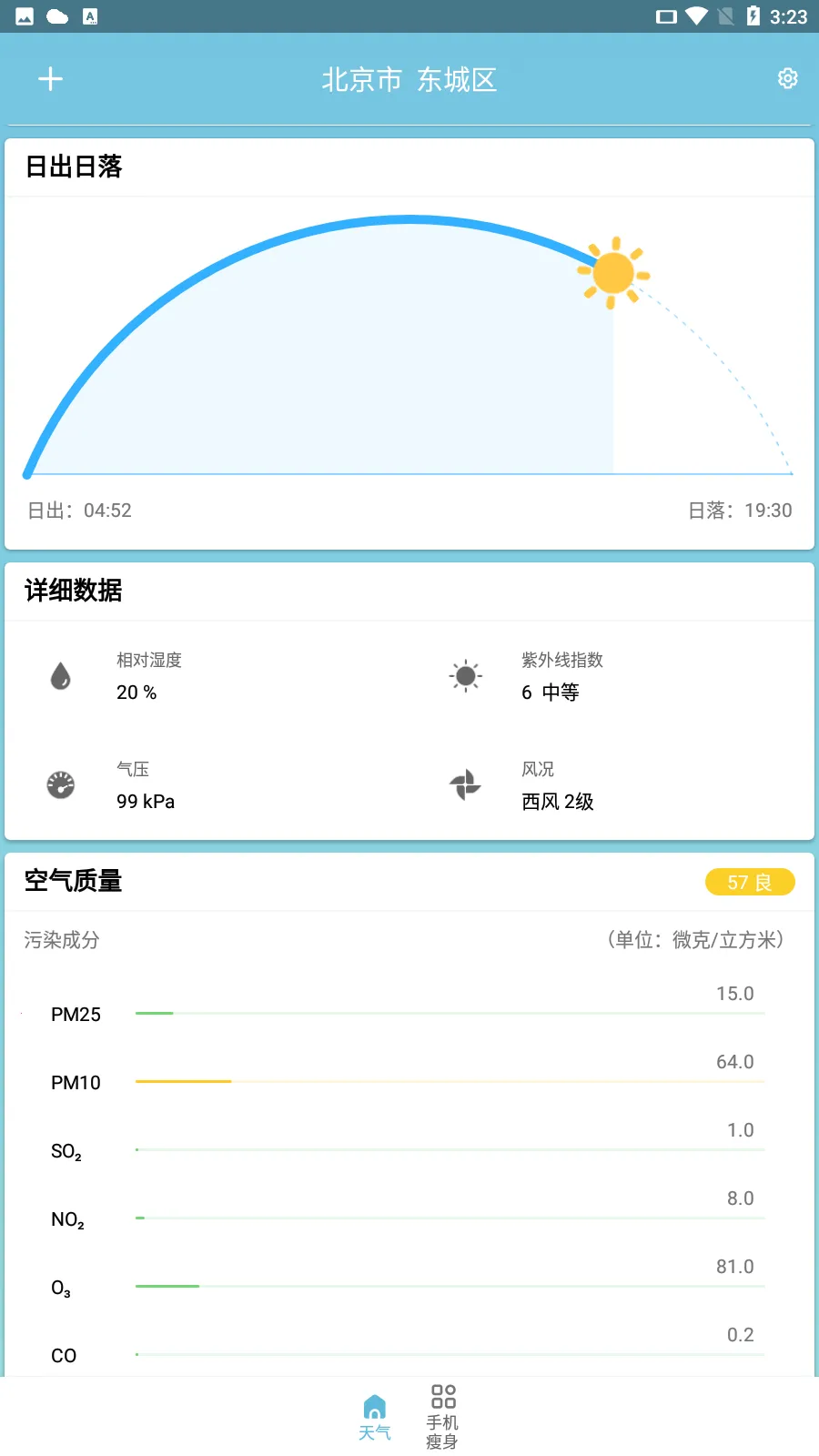Viewport: 819px width, 1456px height.
Task: Tap the relative humidity droplet icon
Action: pos(60,676)
